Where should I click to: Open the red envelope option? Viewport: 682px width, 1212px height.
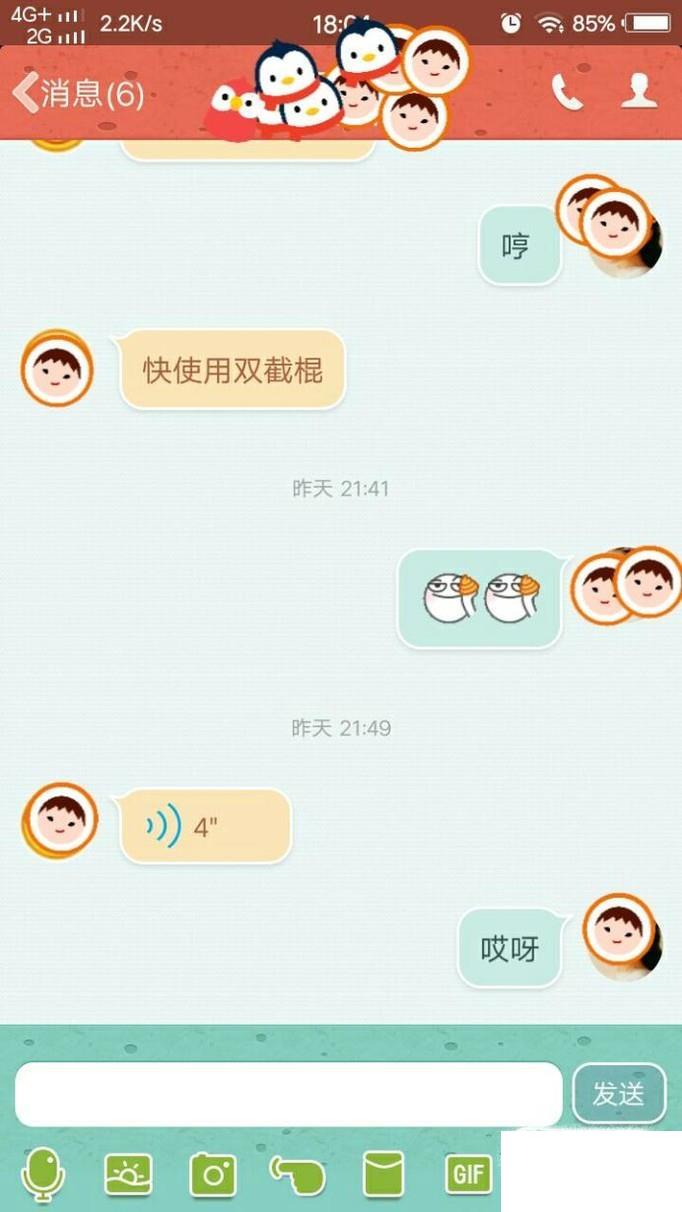pos(383,1174)
